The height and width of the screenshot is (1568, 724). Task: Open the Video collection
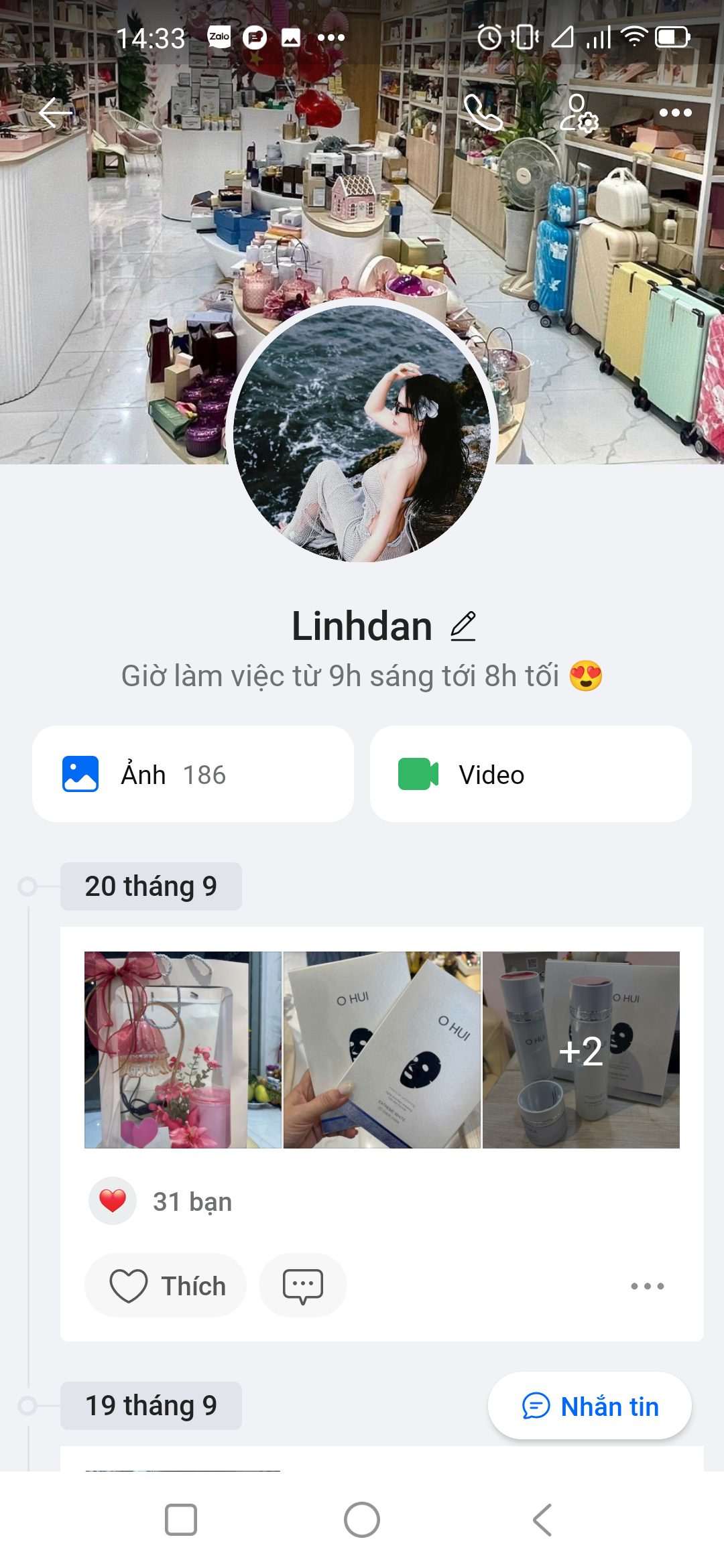click(530, 774)
